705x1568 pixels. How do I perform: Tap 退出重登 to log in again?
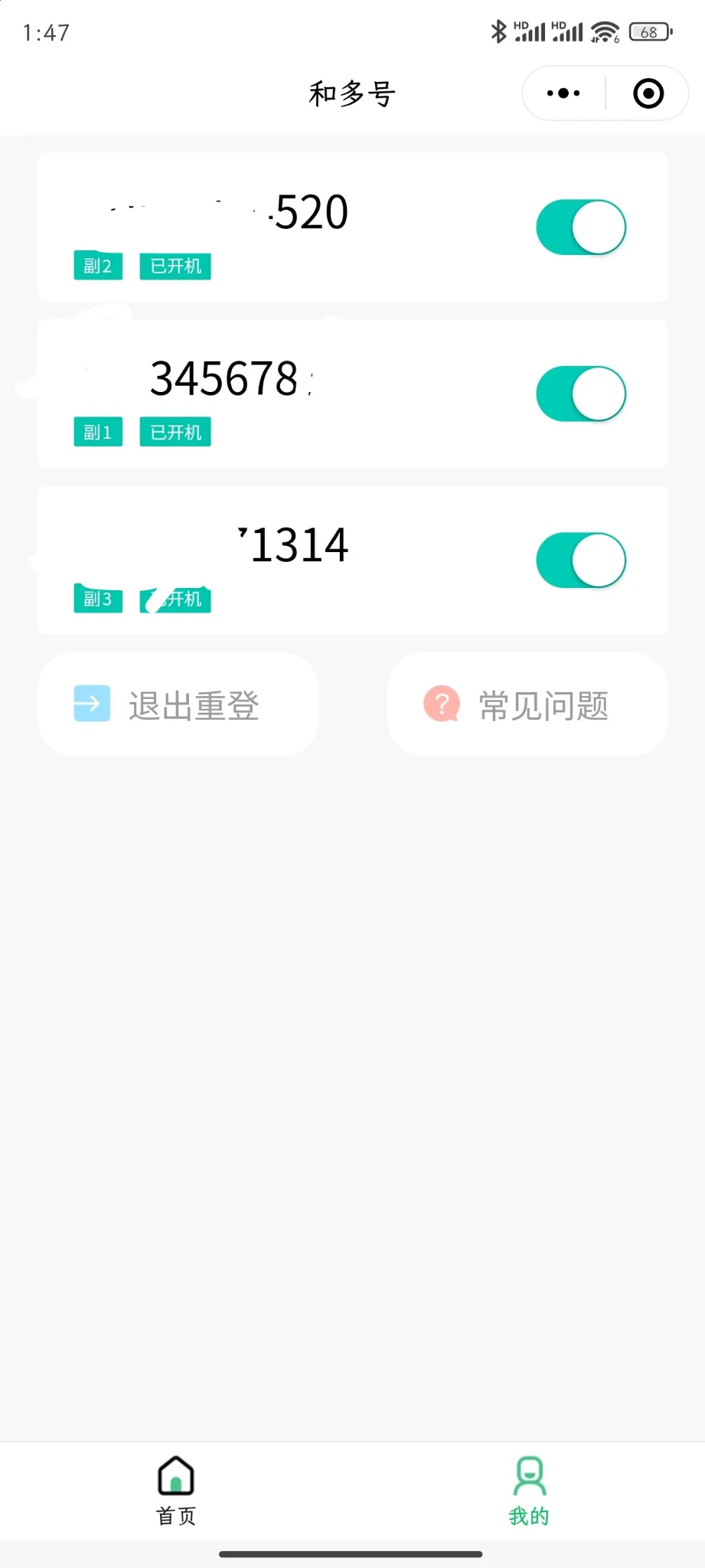pos(178,704)
